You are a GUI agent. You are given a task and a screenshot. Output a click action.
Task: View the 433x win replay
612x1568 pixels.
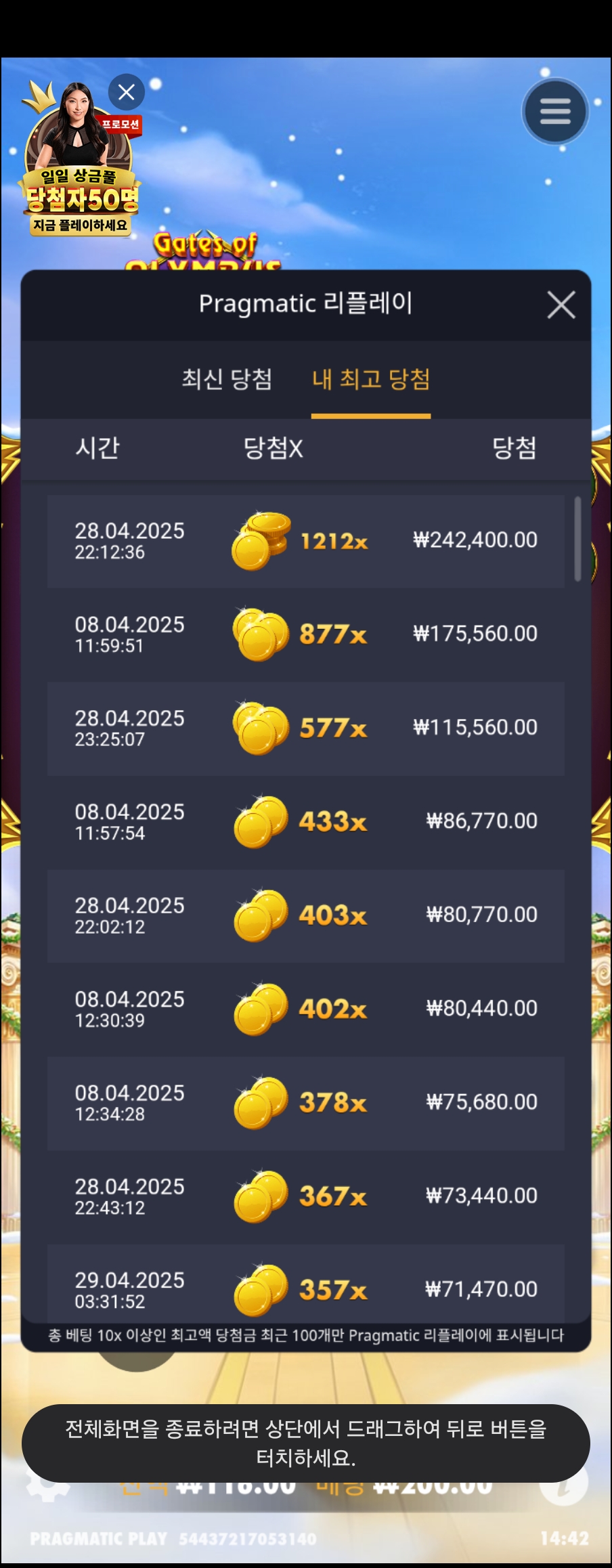(306, 821)
